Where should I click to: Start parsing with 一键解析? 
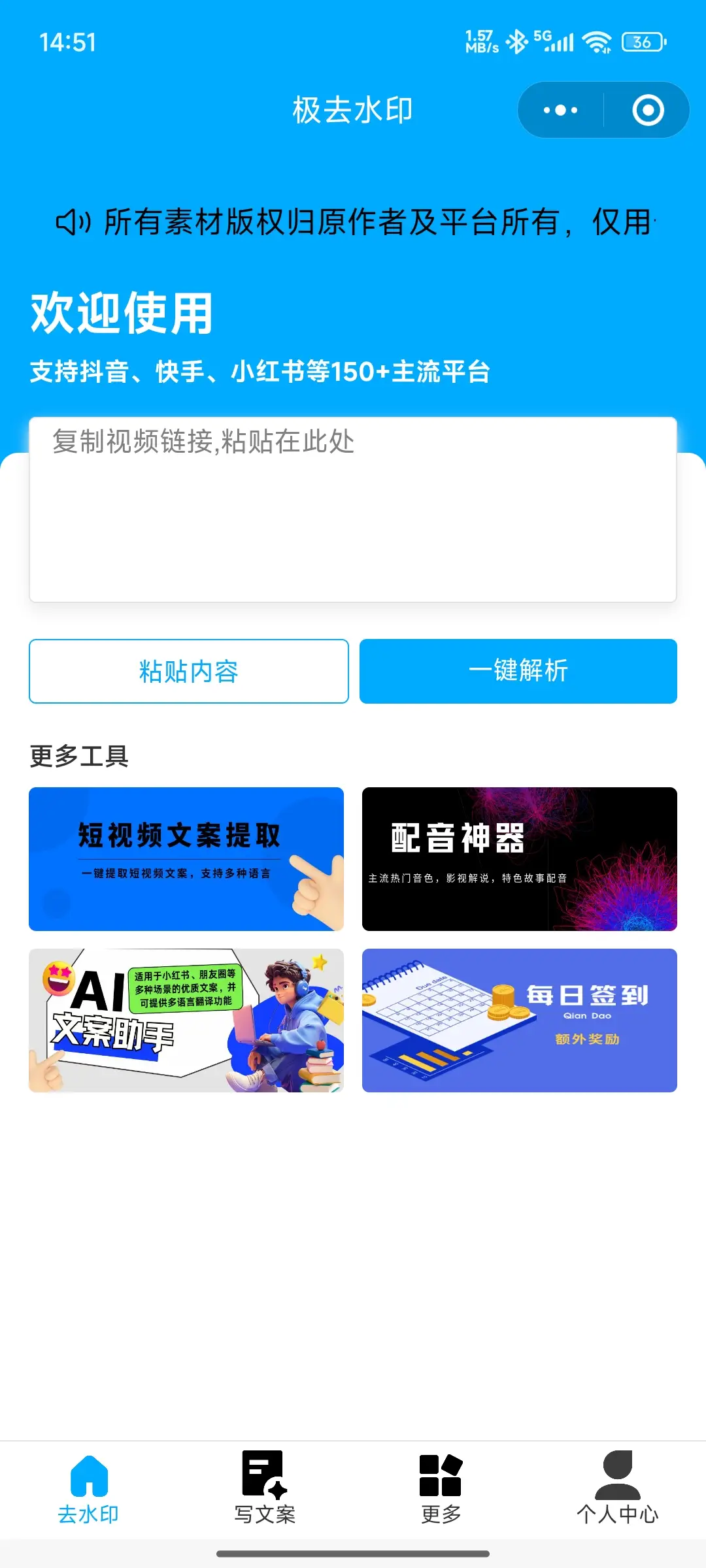pyautogui.click(x=518, y=671)
